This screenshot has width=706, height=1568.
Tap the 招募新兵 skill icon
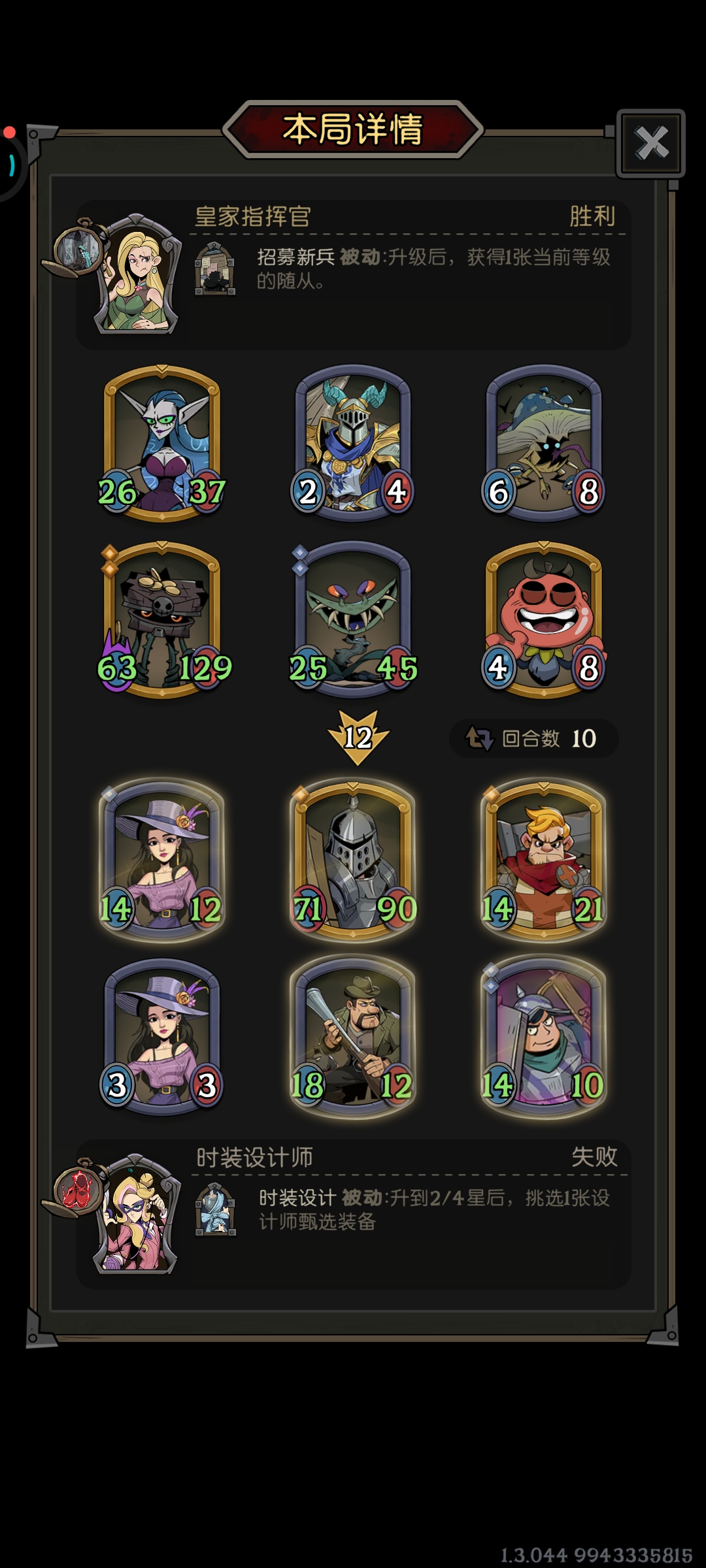tap(215, 269)
